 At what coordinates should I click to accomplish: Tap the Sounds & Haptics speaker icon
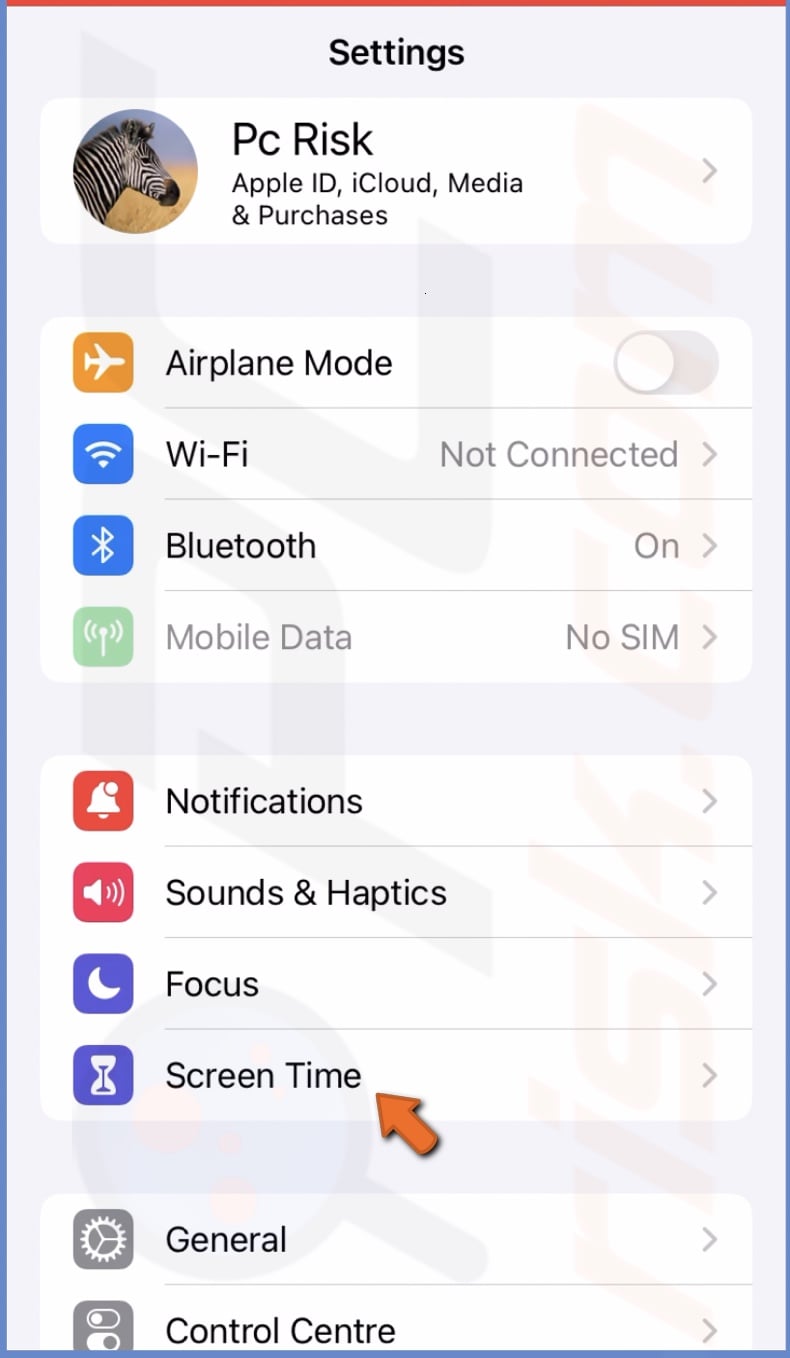(x=103, y=893)
